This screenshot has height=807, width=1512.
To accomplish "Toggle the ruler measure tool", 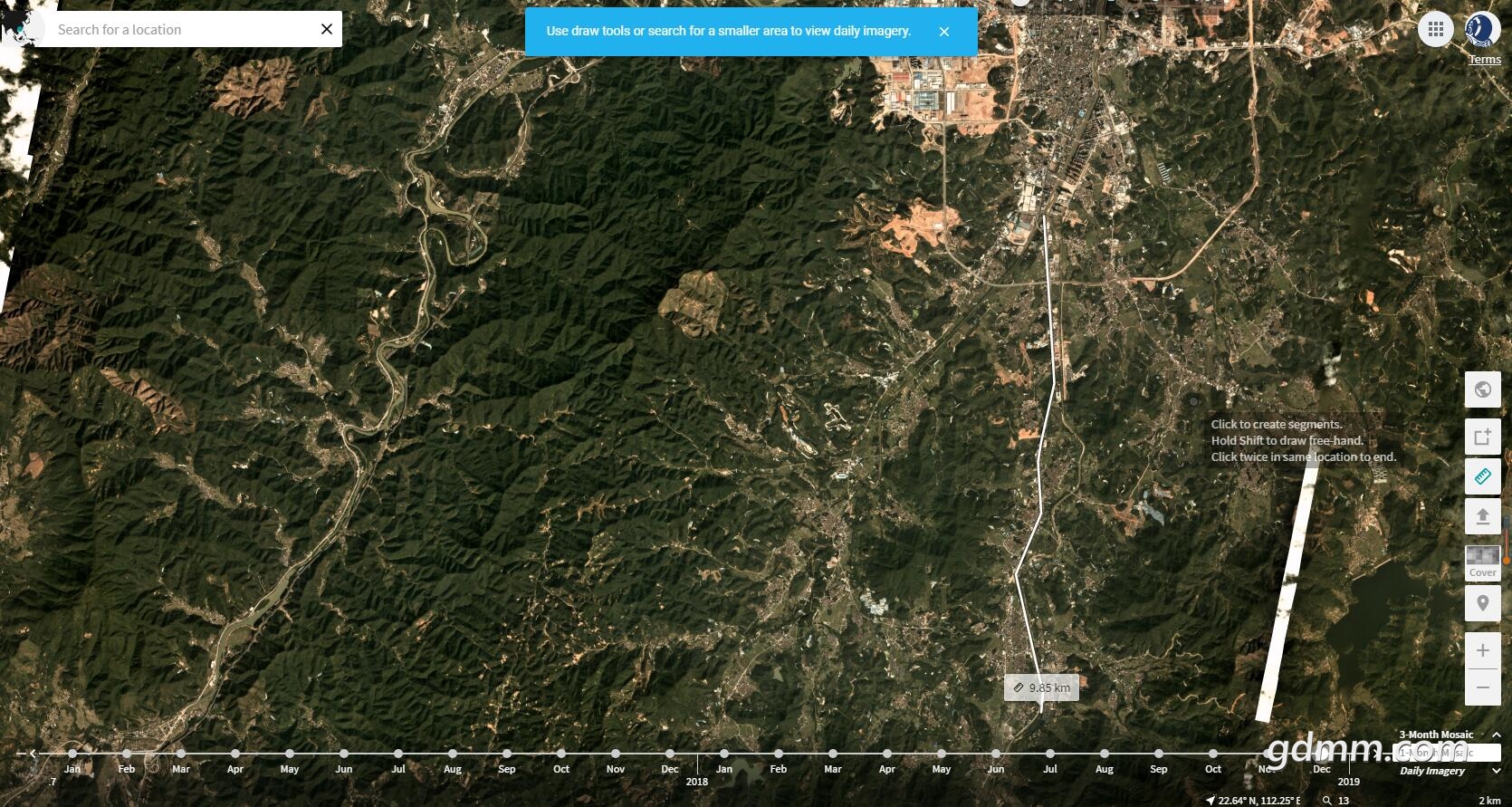I will (x=1482, y=476).
